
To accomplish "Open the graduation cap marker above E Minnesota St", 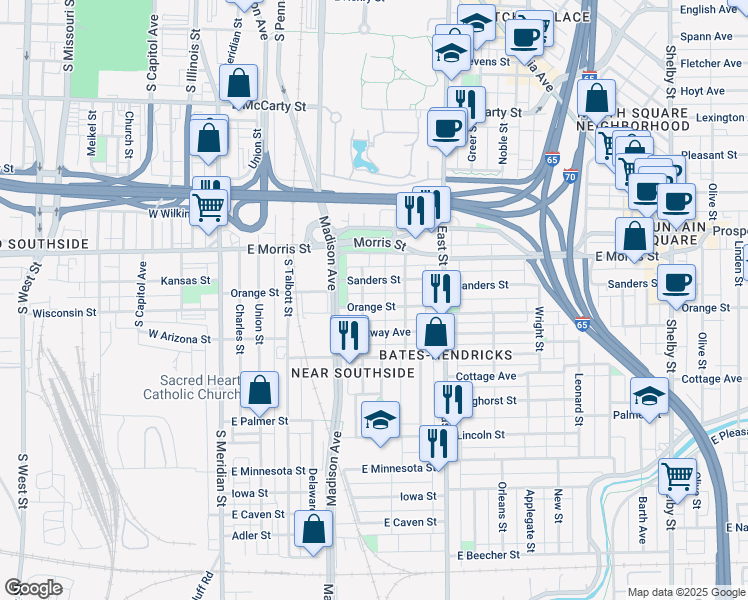I will pos(380,422).
